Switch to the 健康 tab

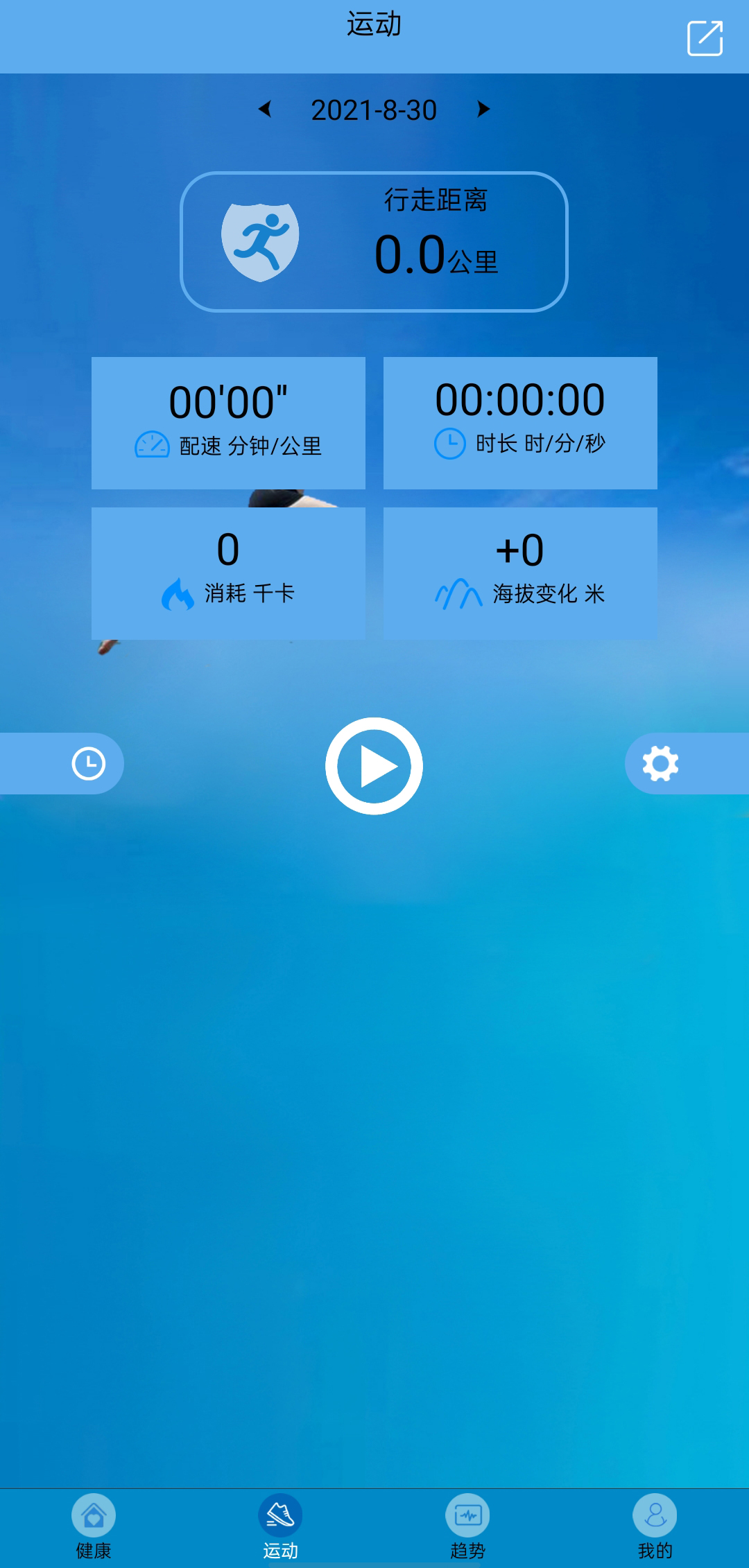click(x=94, y=1526)
